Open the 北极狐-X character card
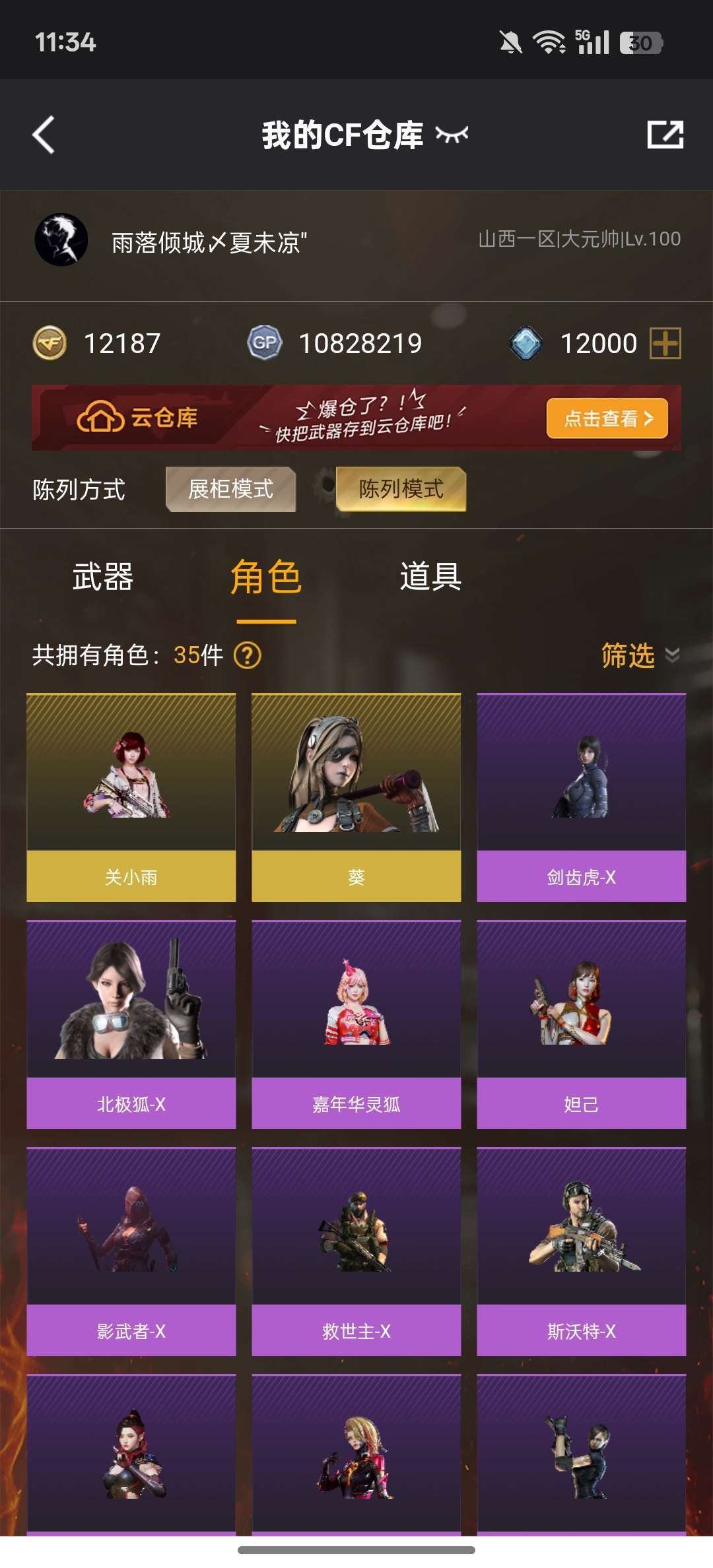This screenshot has height=1568, width=713. click(x=131, y=1024)
